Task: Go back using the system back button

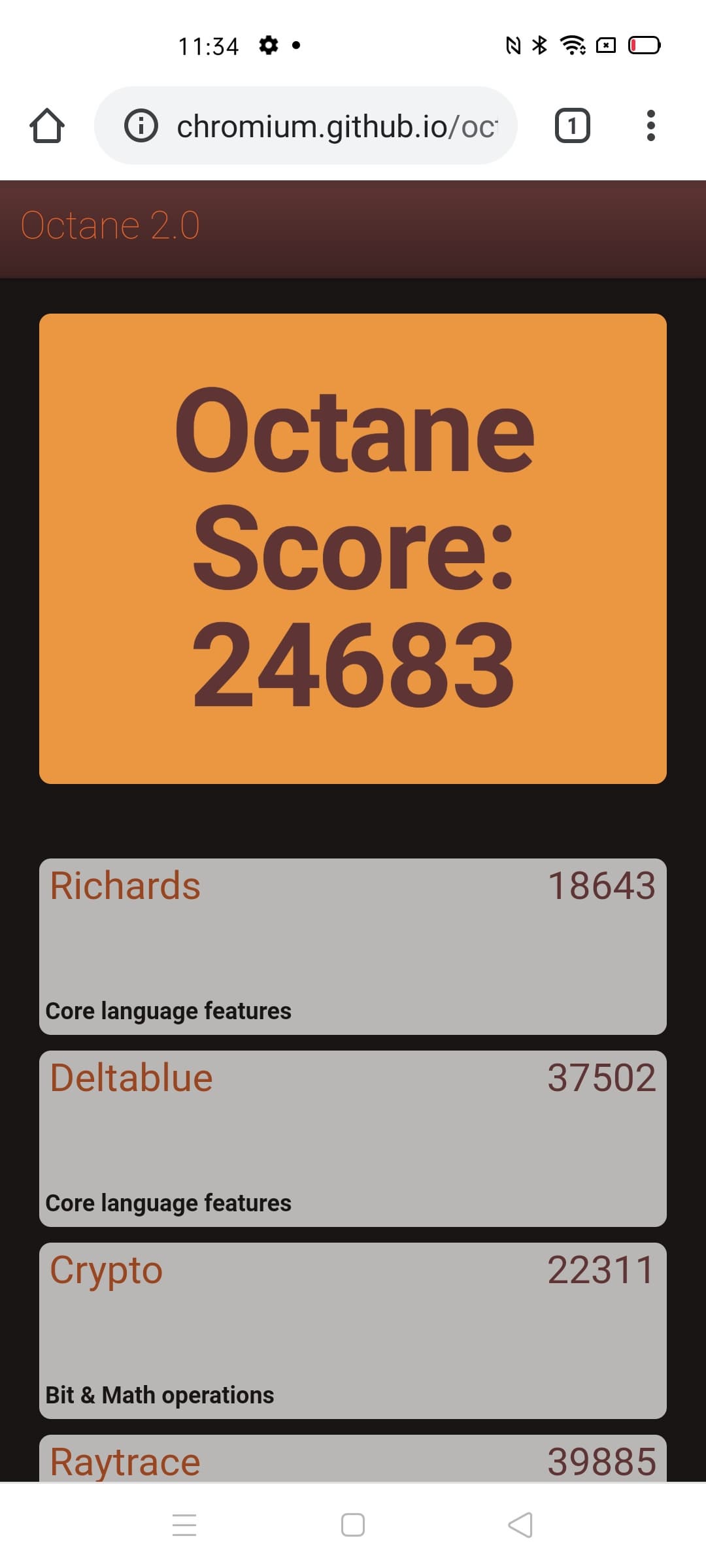Action: (x=520, y=1525)
